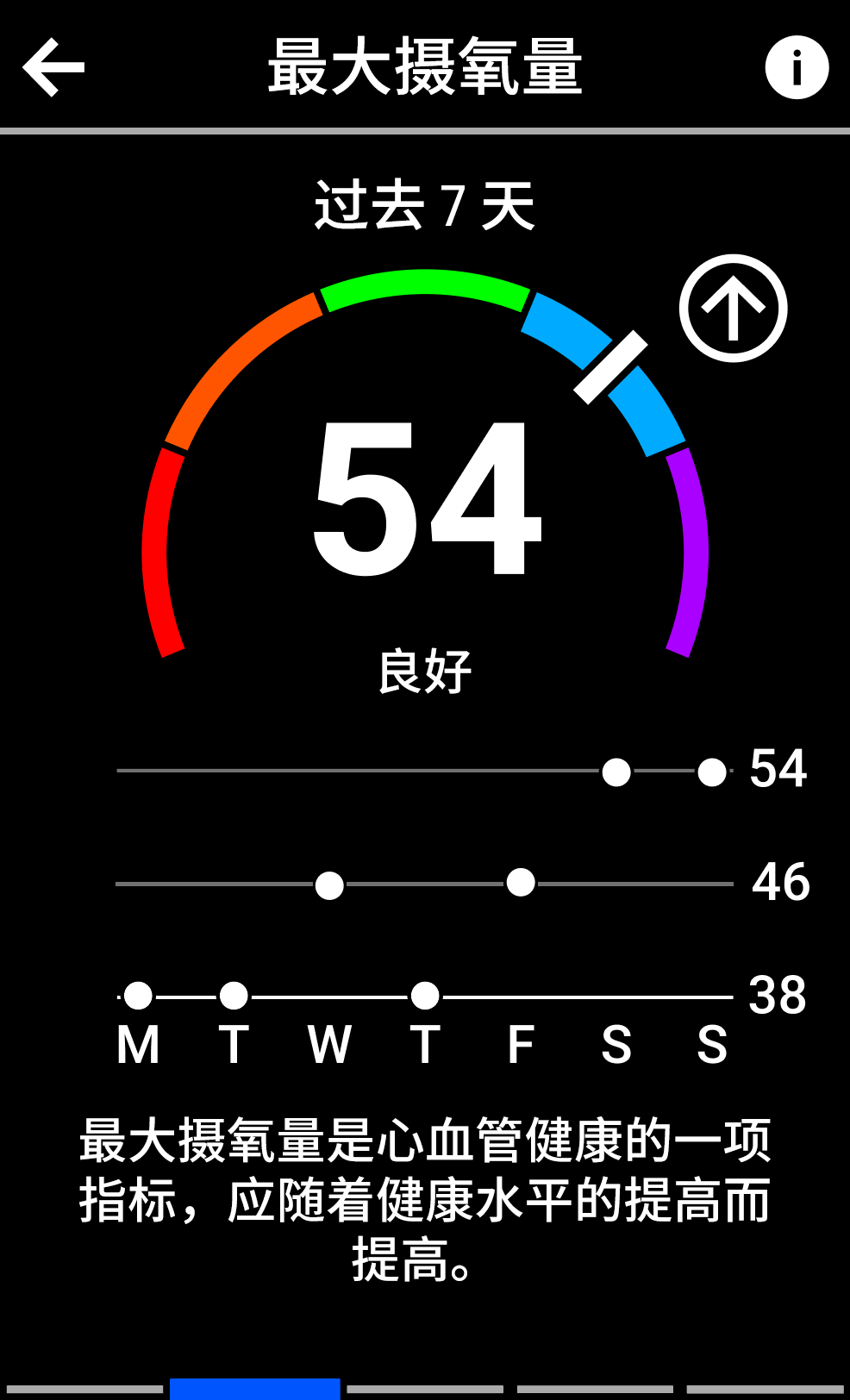
Task: Go back using the arrow icon
Action: [53, 67]
